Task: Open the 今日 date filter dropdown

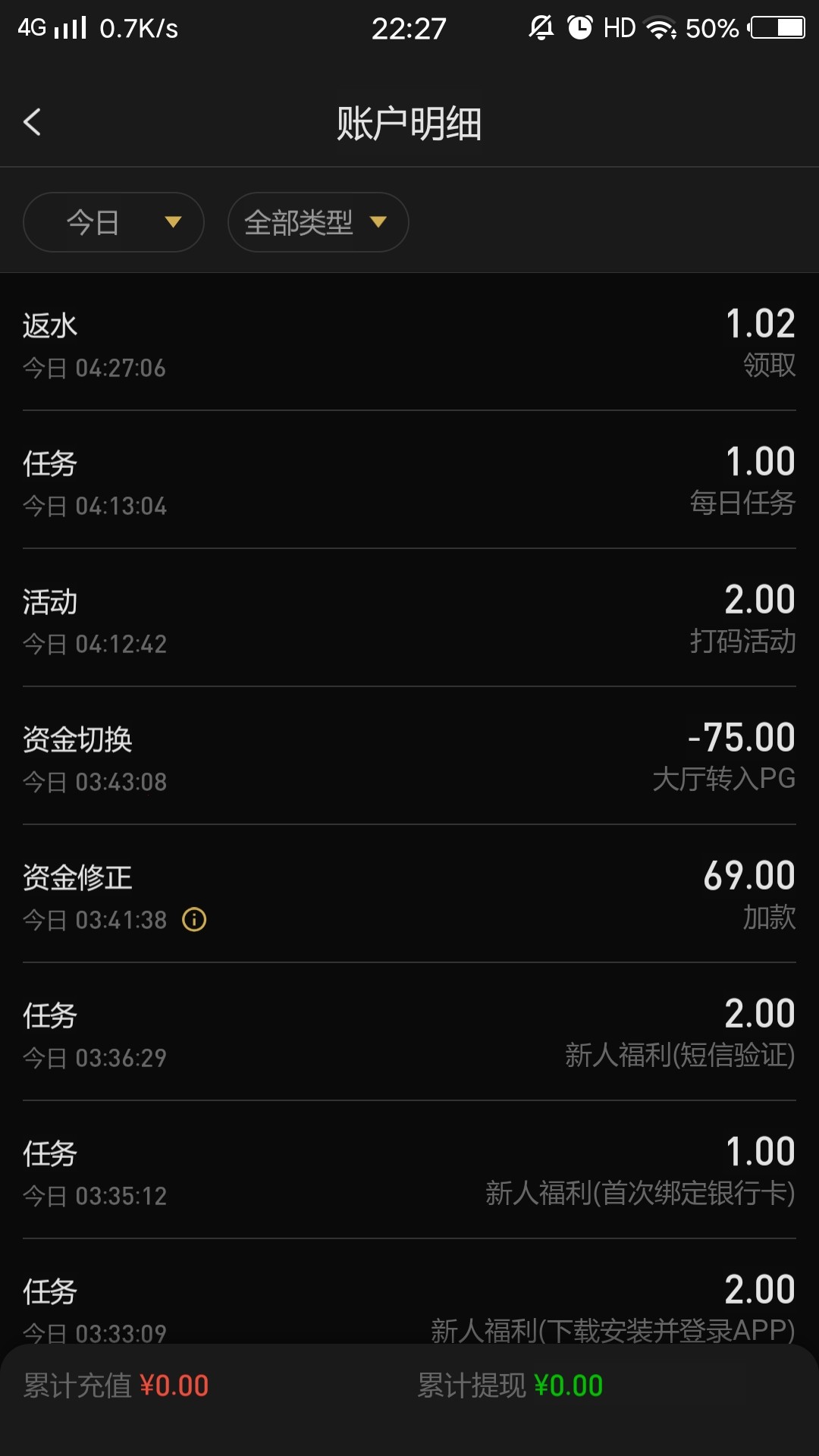Action: pos(112,221)
